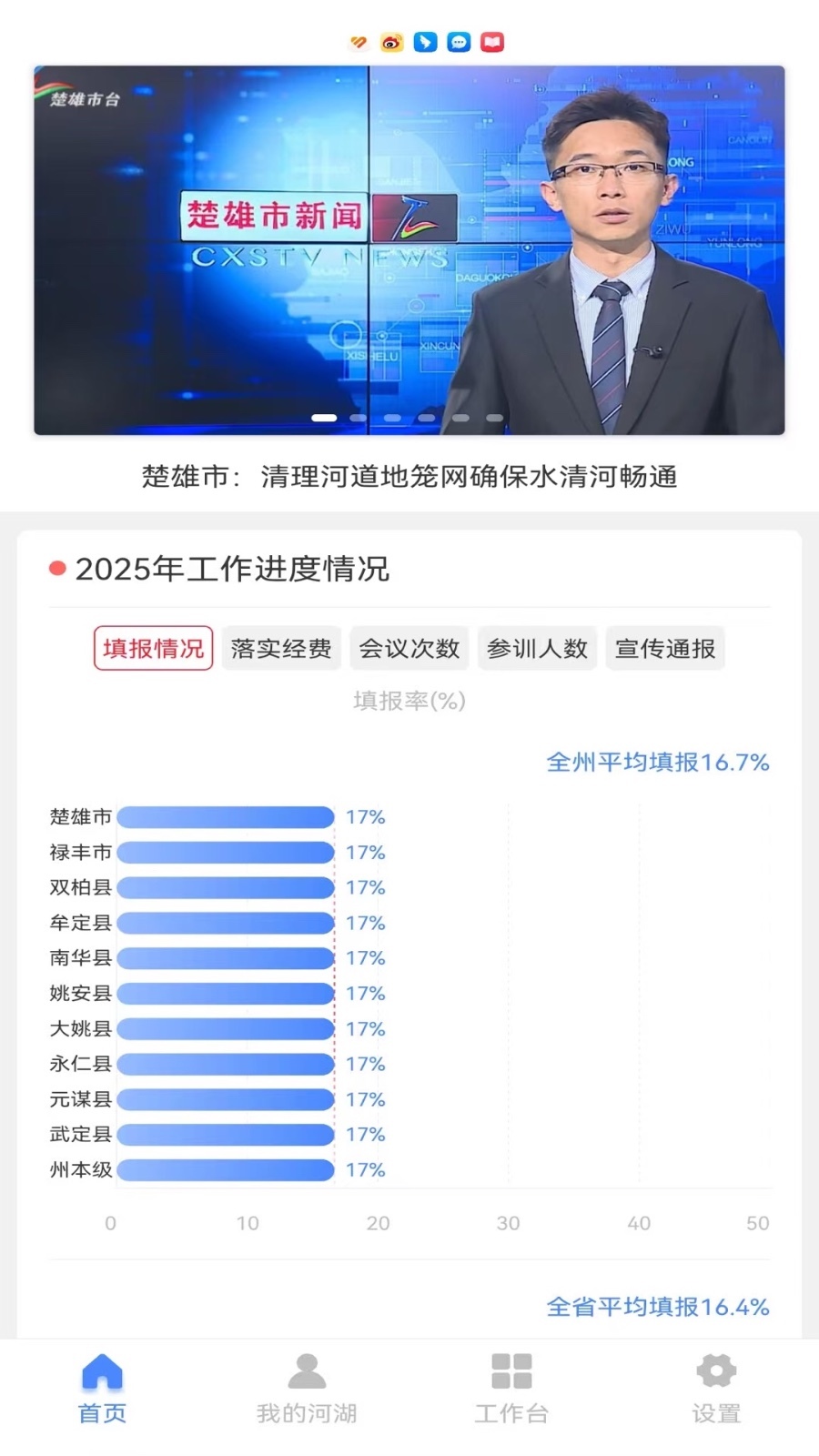Open 设置 from bottom navigation
Screen dimensions: 819x1456
(716, 1388)
